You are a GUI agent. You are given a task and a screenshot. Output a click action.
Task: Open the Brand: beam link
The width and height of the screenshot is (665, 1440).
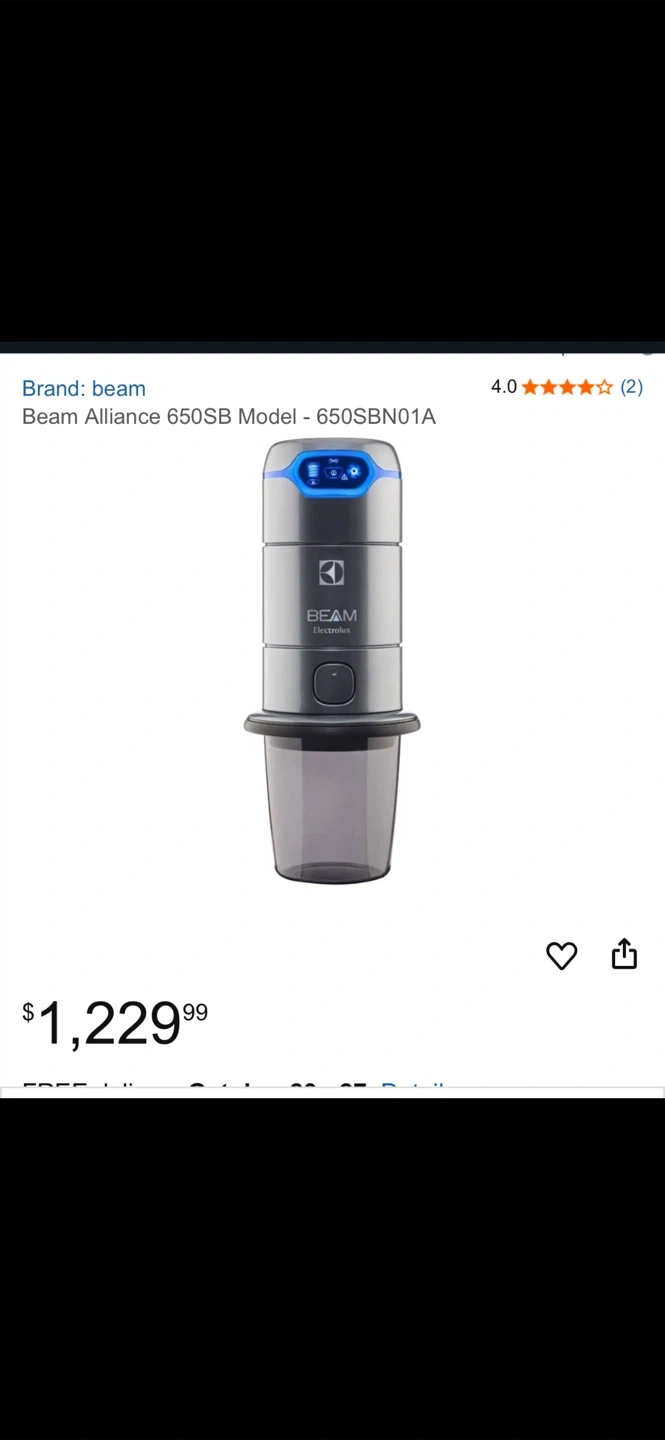pos(84,388)
